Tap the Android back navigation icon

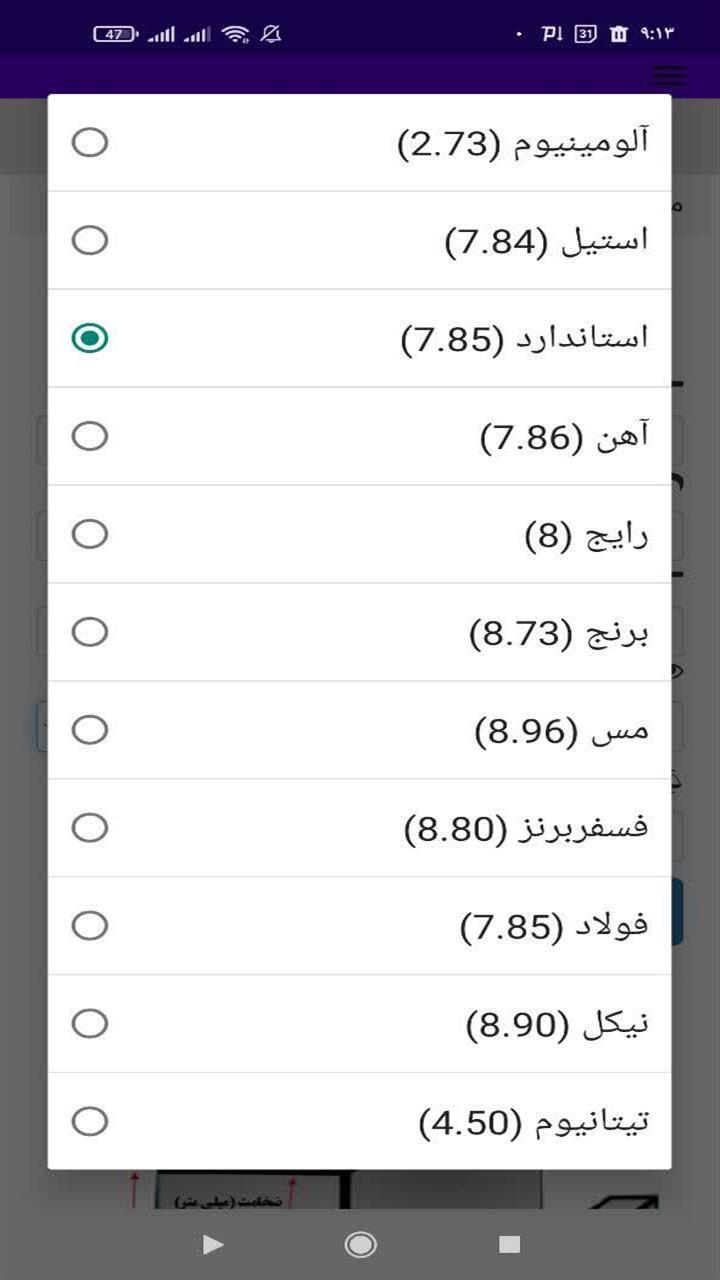coord(212,1245)
